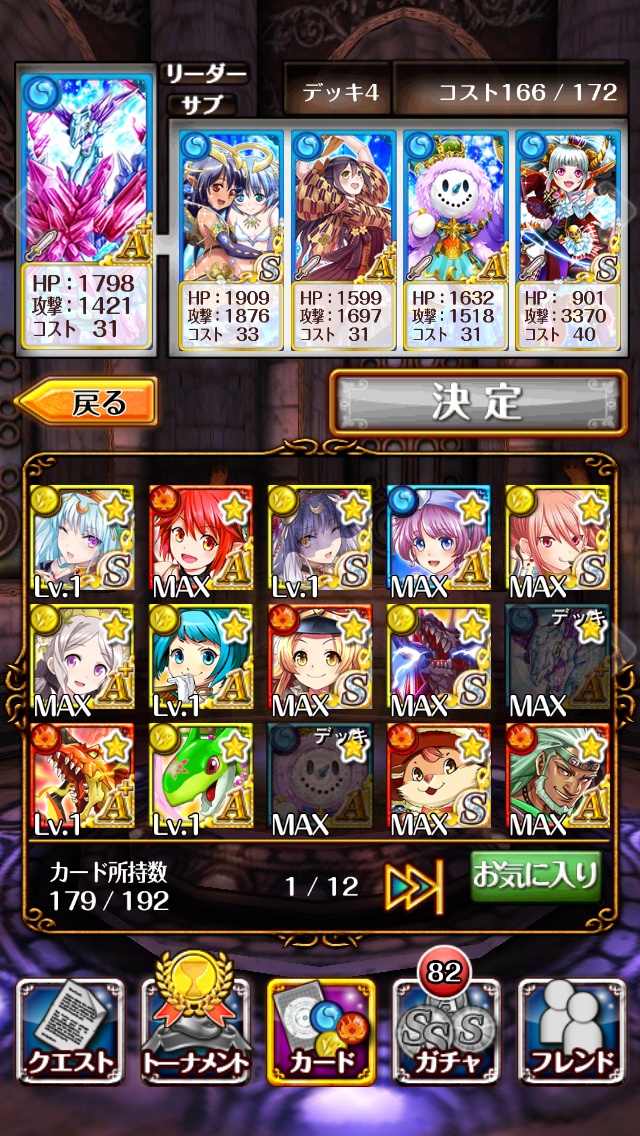This screenshot has width=640, height=1136.
Task: Confirm deck with 決定 button
Action: [478, 402]
